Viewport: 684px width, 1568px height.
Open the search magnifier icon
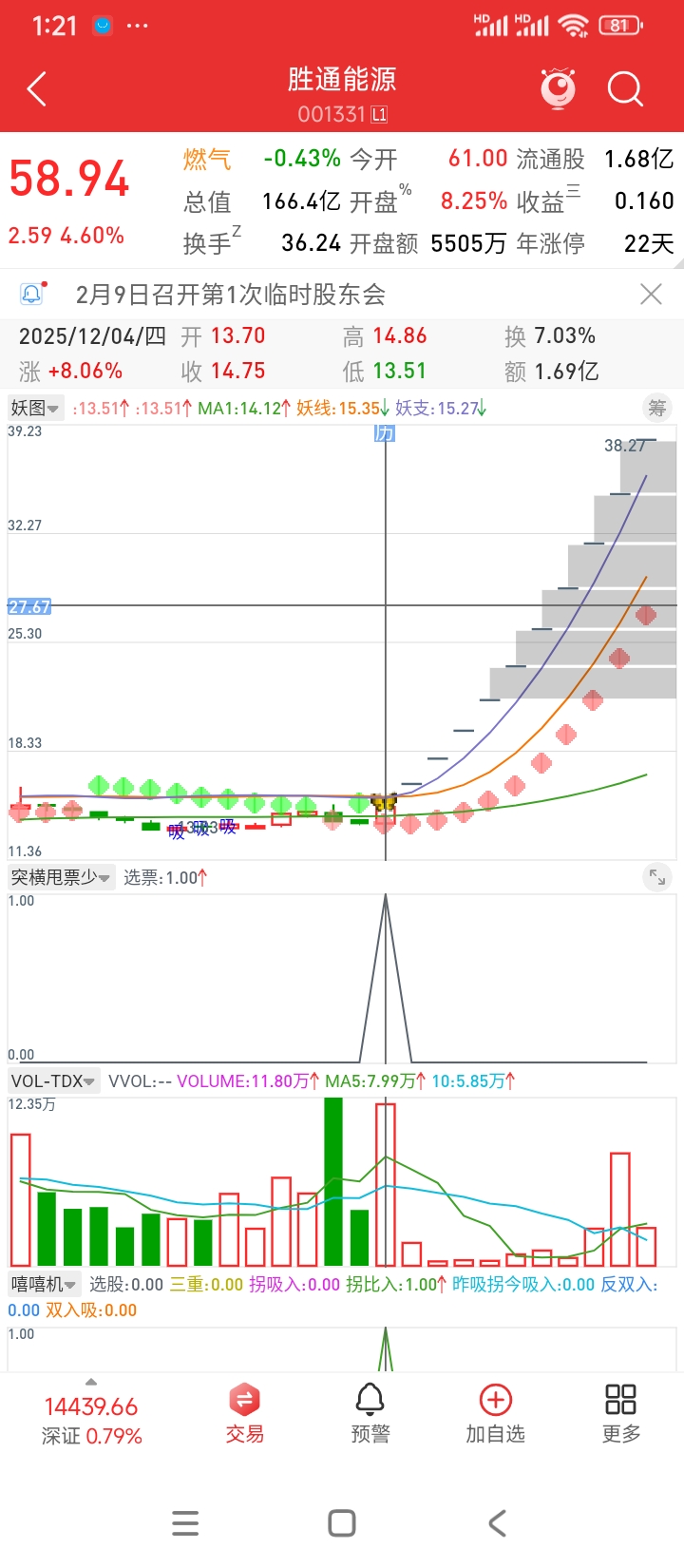pos(625,90)
